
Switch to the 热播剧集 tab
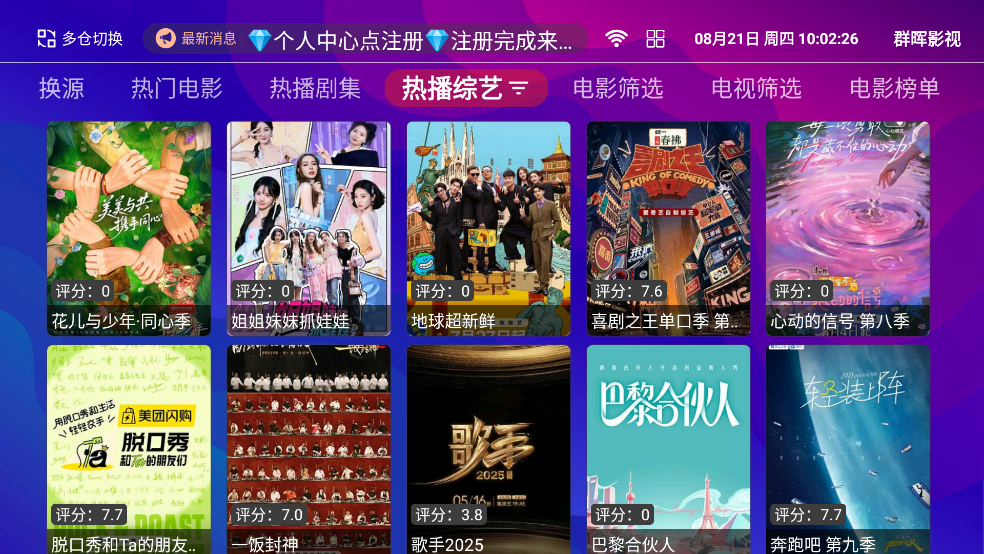[315, 88]
